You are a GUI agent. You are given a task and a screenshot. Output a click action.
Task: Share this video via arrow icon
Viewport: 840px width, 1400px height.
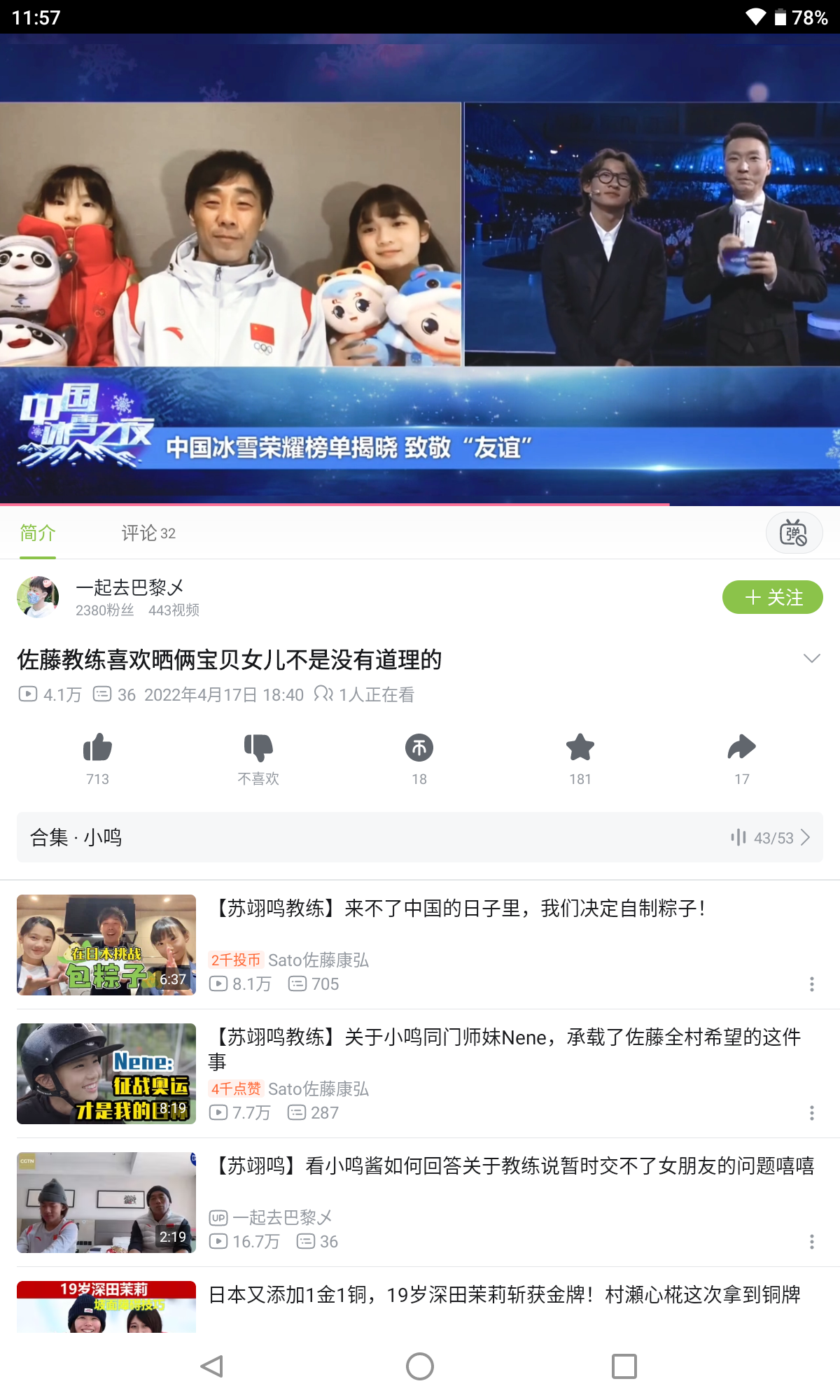point(741,748)
